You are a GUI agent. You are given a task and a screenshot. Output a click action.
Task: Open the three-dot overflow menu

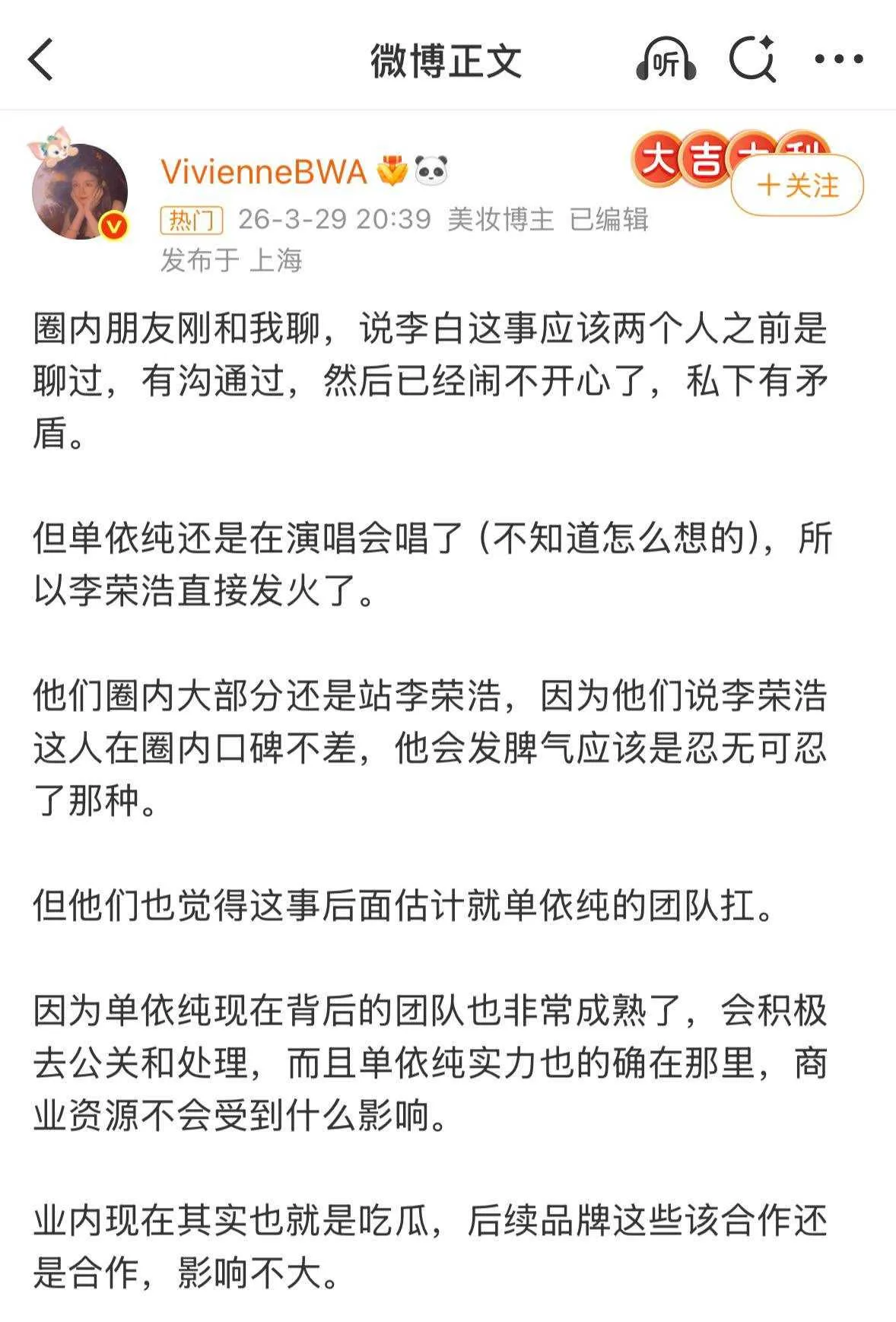tap(839, 59)
